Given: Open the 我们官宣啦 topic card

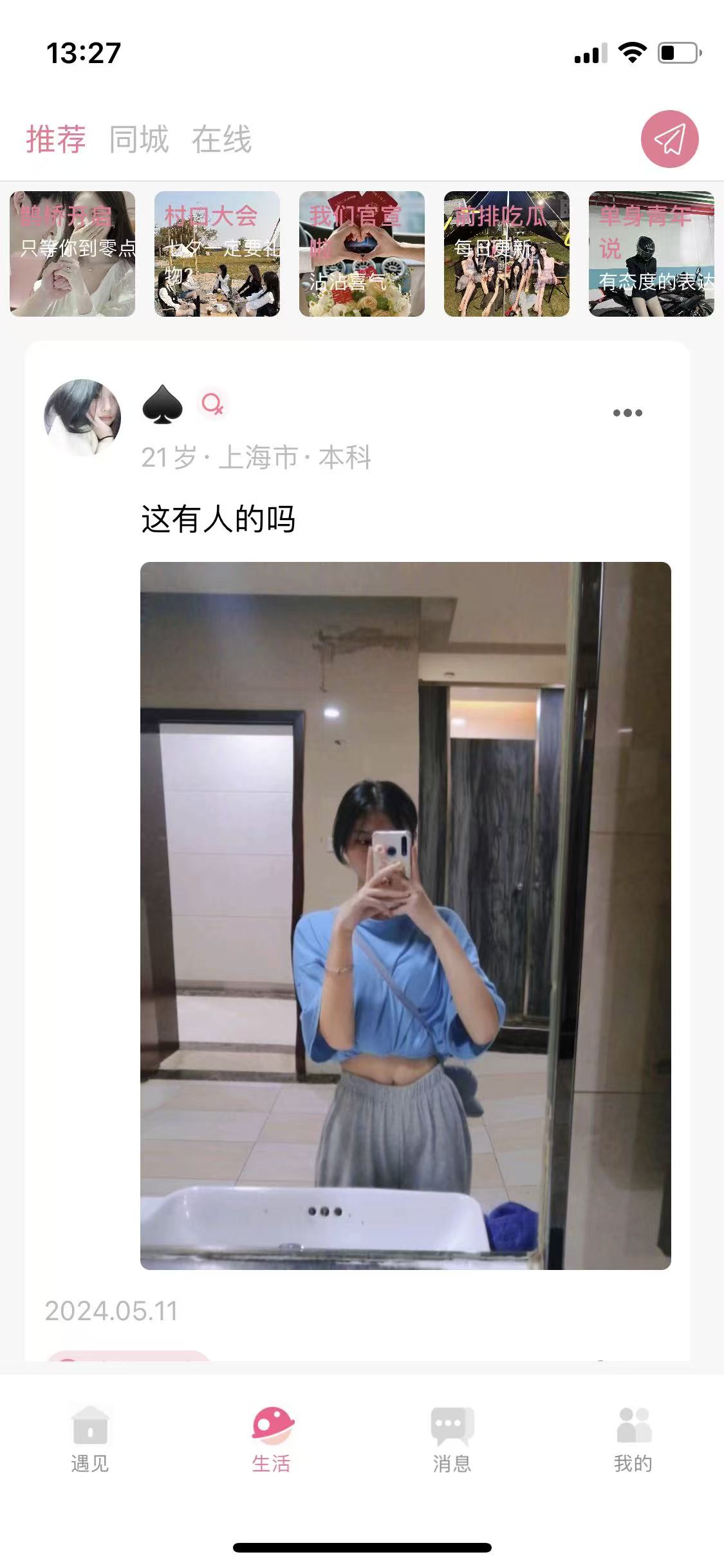Looking at the screenshot, I should click(362, 254).
